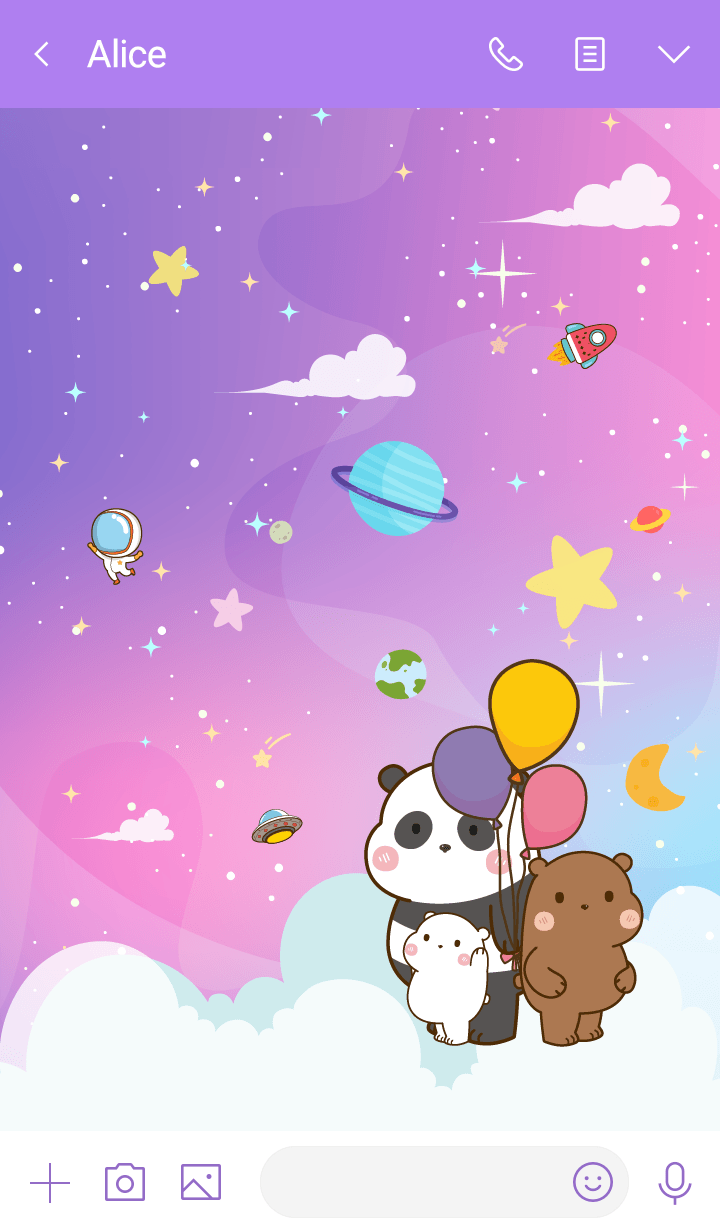Go back from Alice's chat
Image resolution: width=720 pixels, height=1232 pixels.
coord(41,54)
